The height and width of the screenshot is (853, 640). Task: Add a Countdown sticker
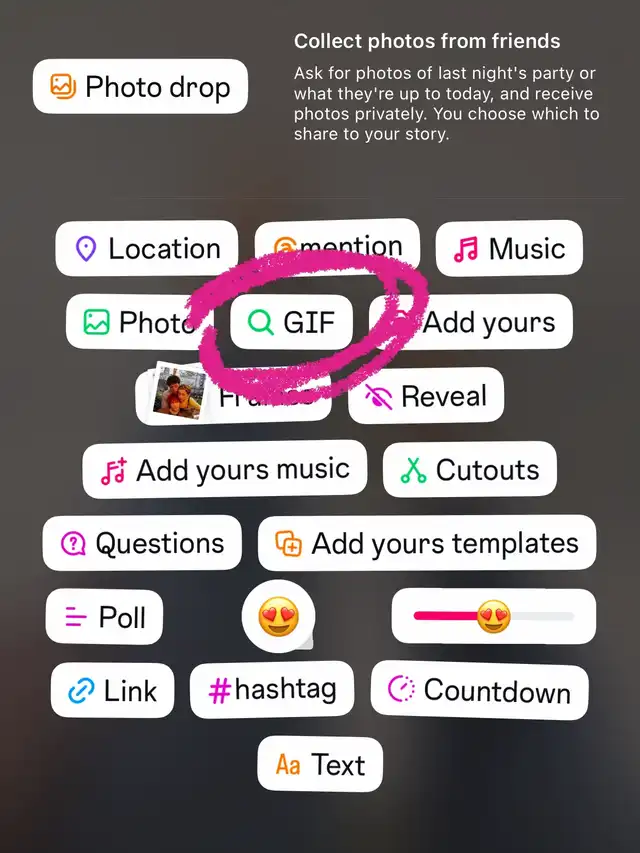pos(479,690)
